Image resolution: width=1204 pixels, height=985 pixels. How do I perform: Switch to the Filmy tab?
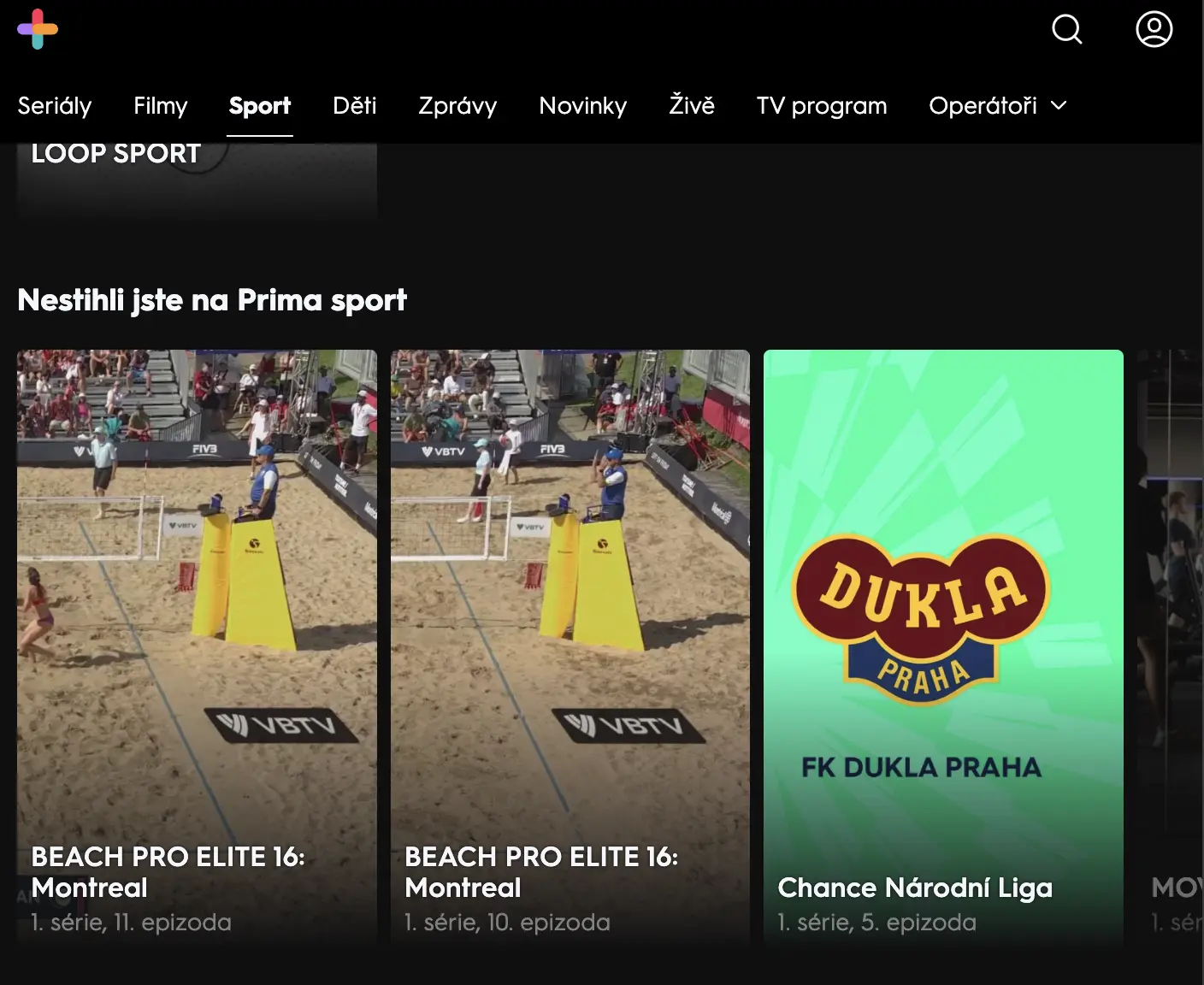coord(160,105)
